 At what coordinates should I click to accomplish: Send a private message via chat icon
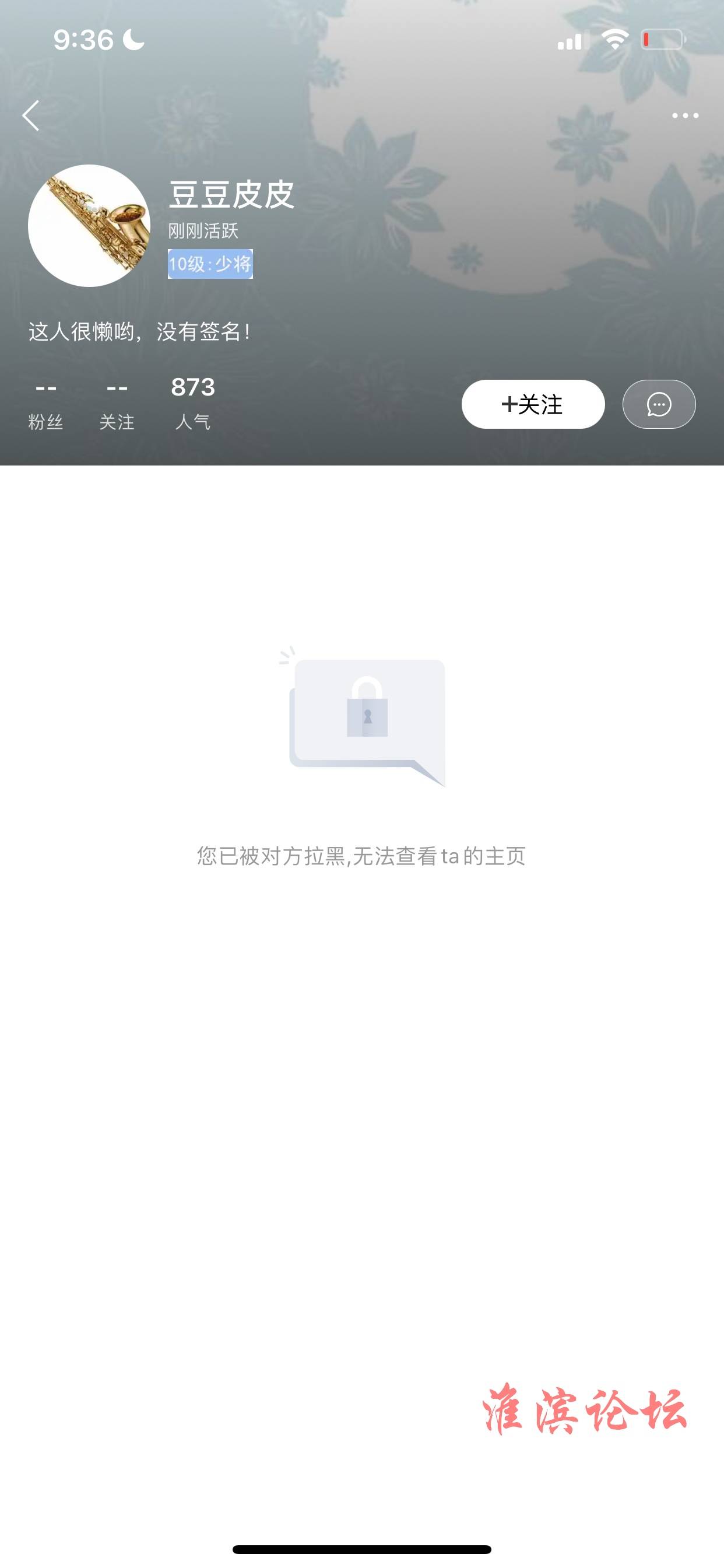click(658, 404)
